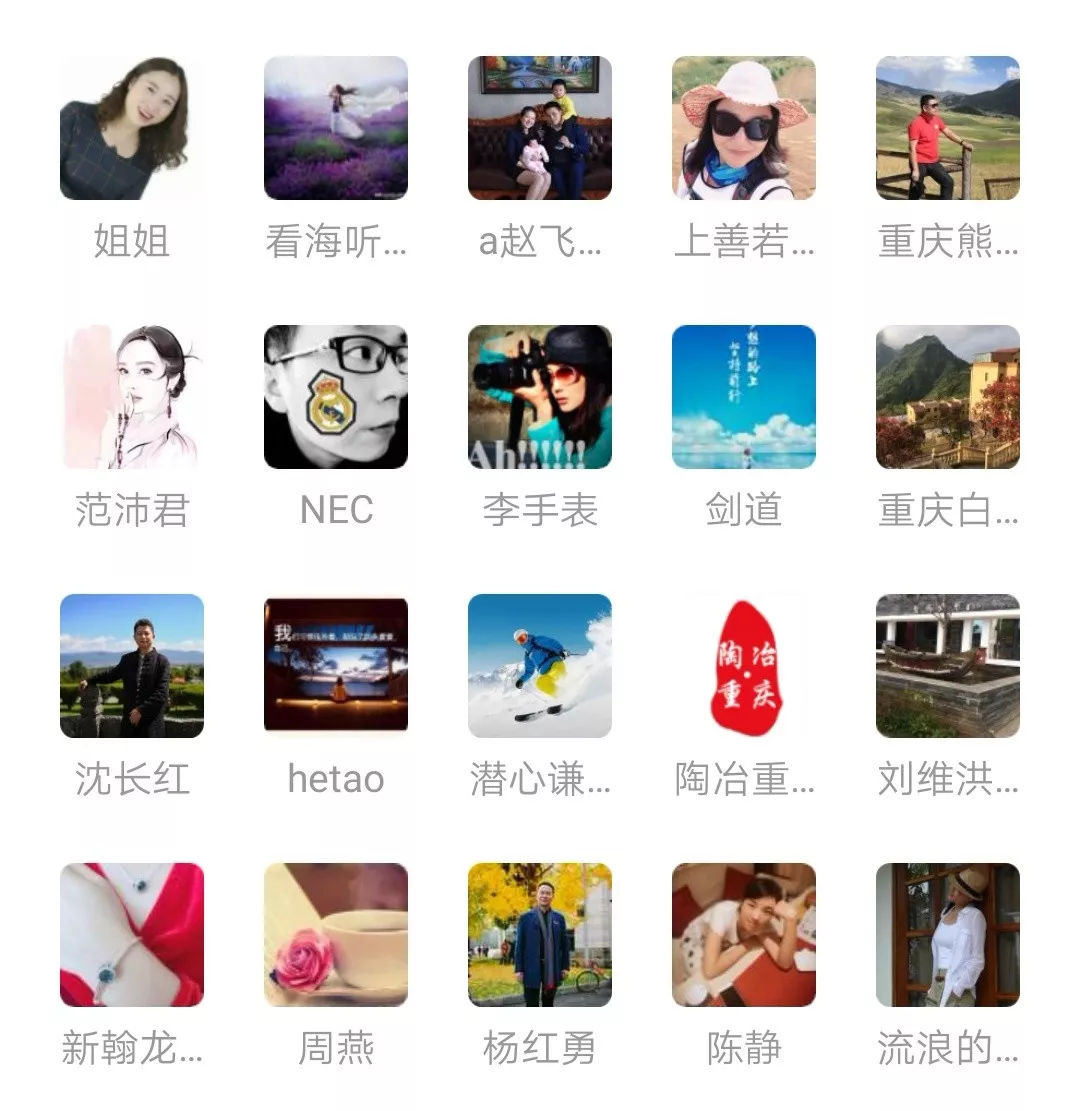Select the member starting with 重庆白
Viewport: 1080px width, 1111px height.
point(948,397)
